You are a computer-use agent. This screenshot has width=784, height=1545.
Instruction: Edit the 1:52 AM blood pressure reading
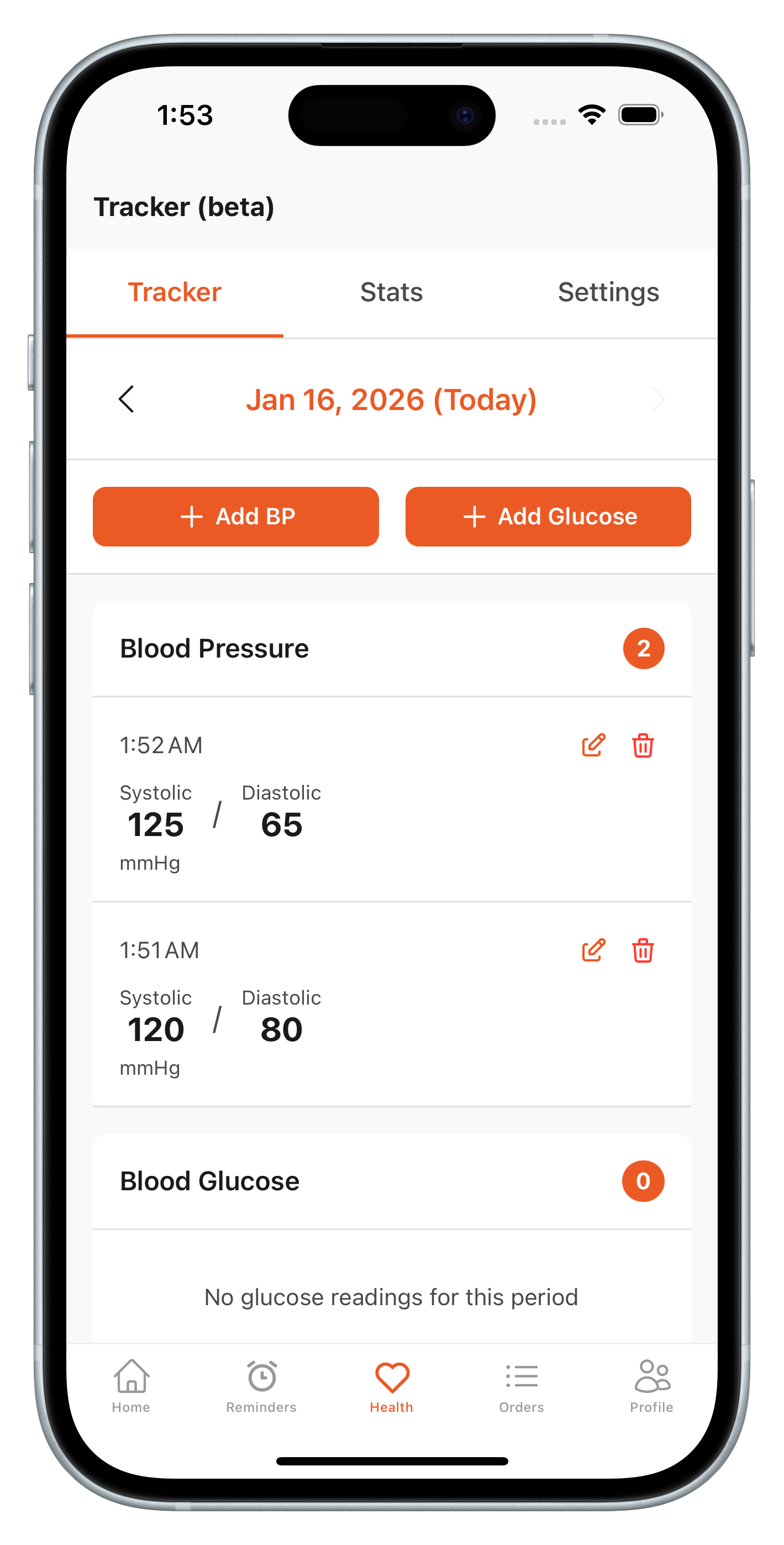pos(593,745)
